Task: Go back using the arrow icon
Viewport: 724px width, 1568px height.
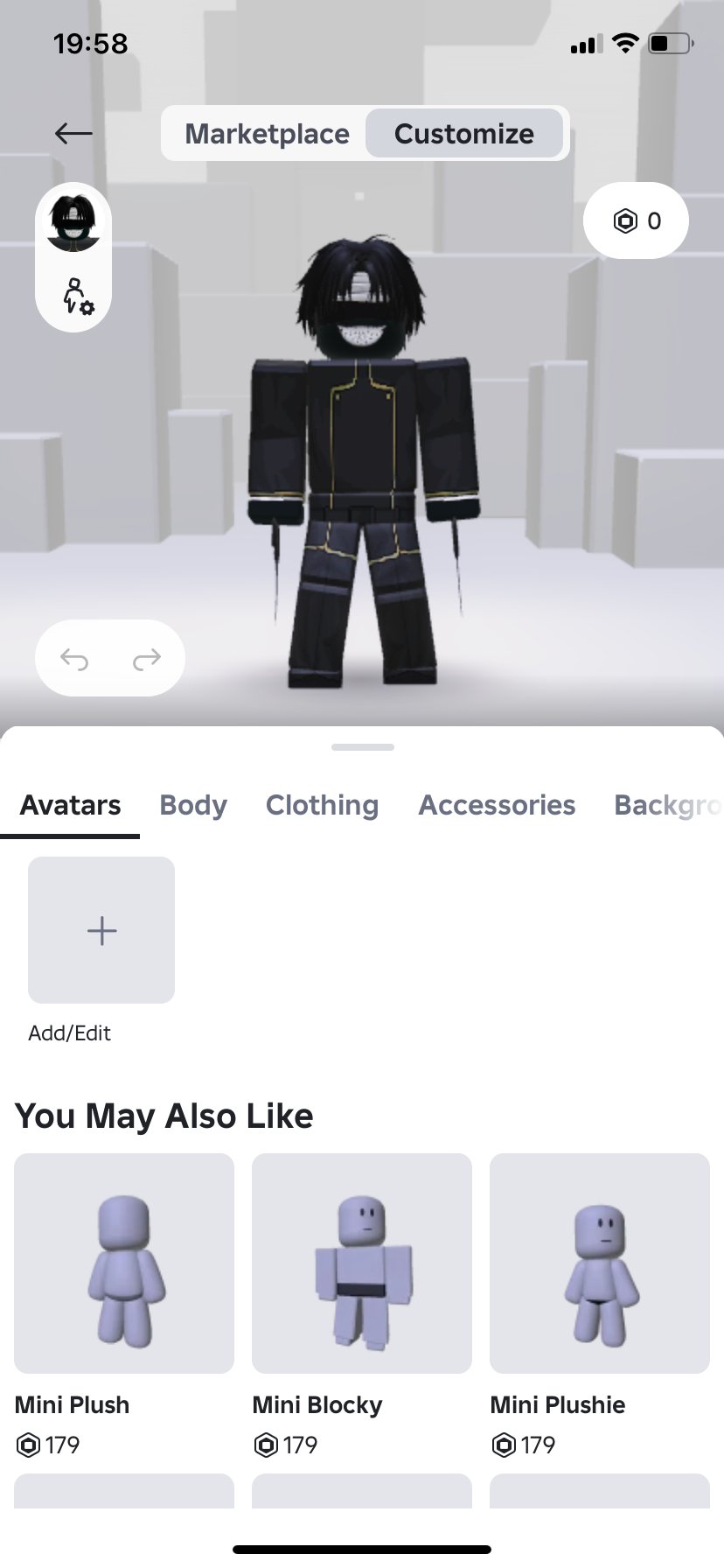Action: 73,133
